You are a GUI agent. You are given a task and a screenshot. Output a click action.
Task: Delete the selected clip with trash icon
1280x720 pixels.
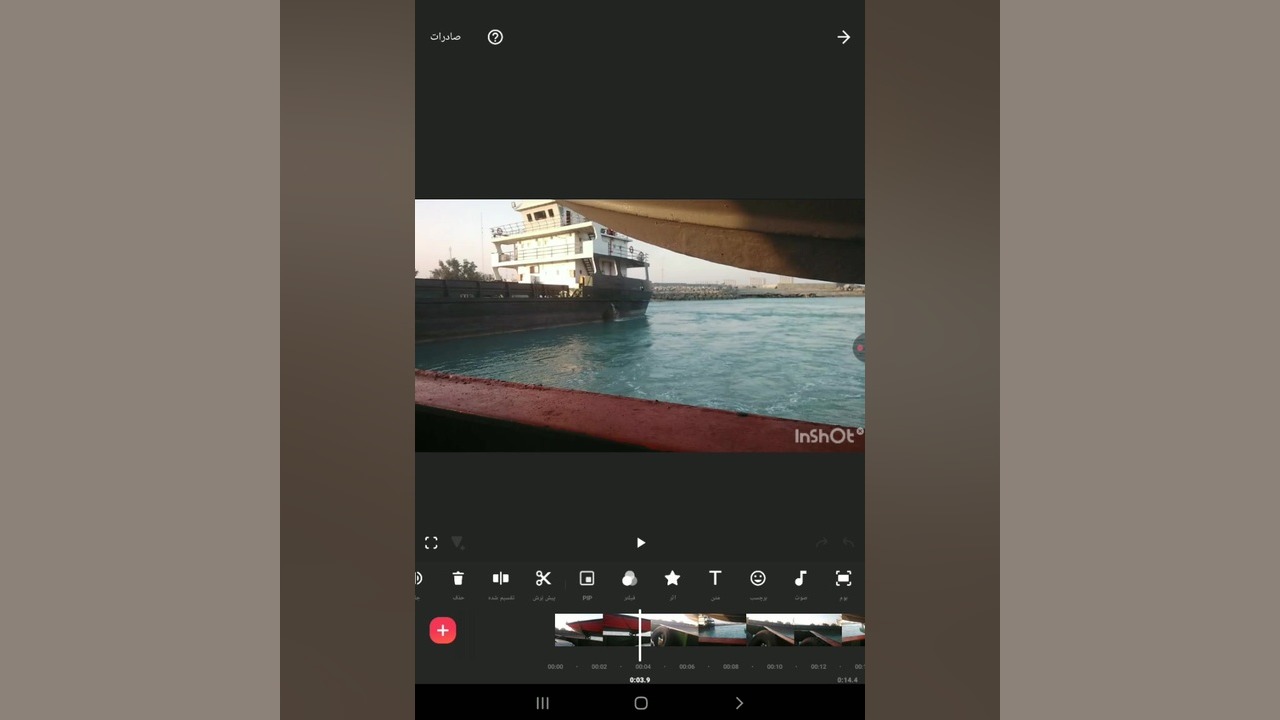click(x=458, y=579)
